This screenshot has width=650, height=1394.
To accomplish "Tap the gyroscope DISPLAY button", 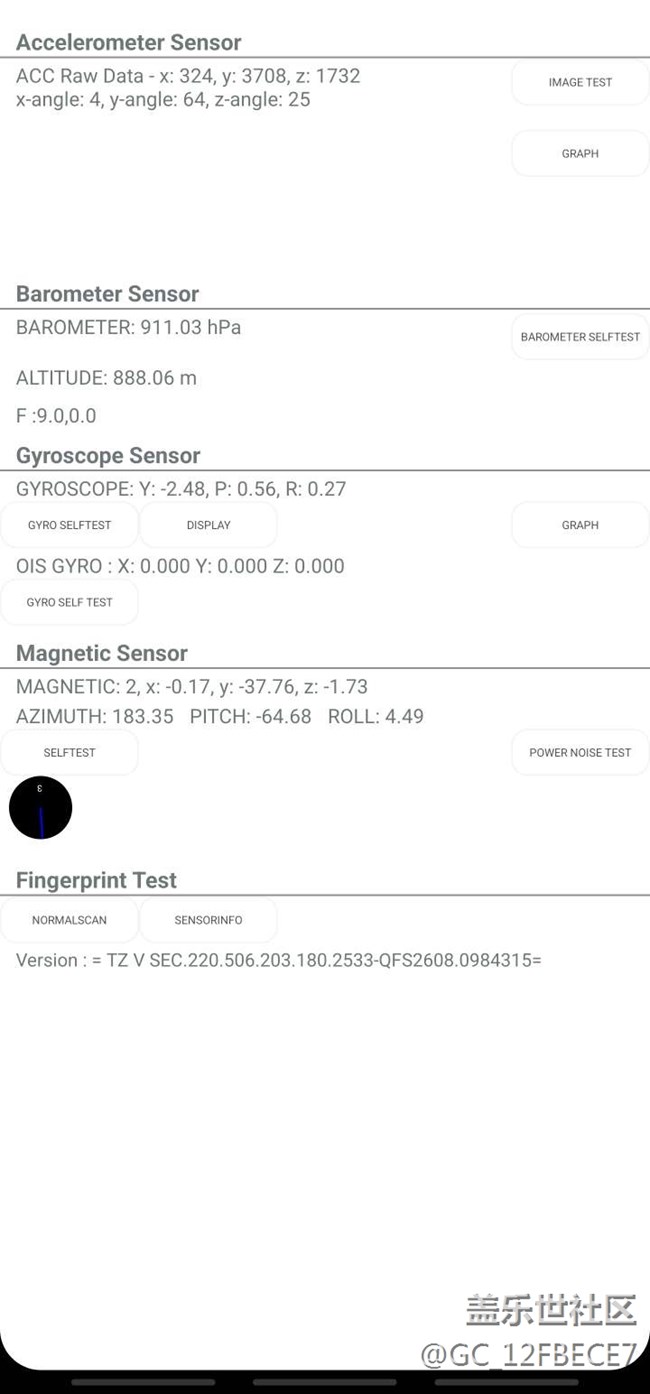I will coord(208,525).
